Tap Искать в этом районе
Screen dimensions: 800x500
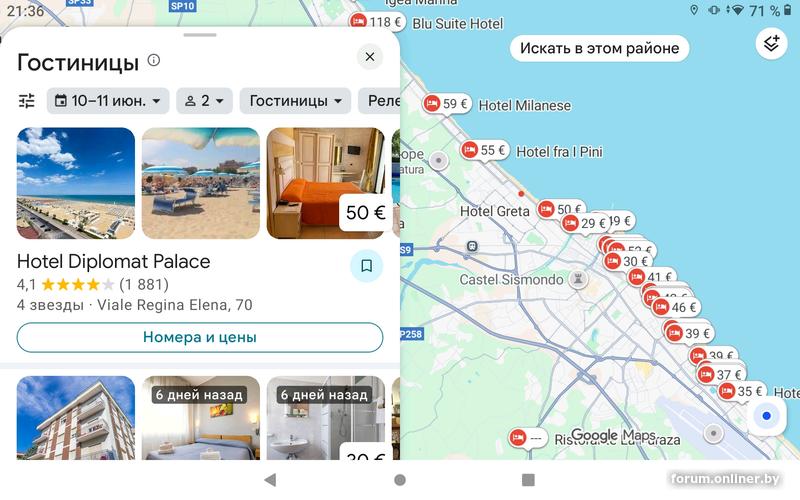click(x=599, y=48)
